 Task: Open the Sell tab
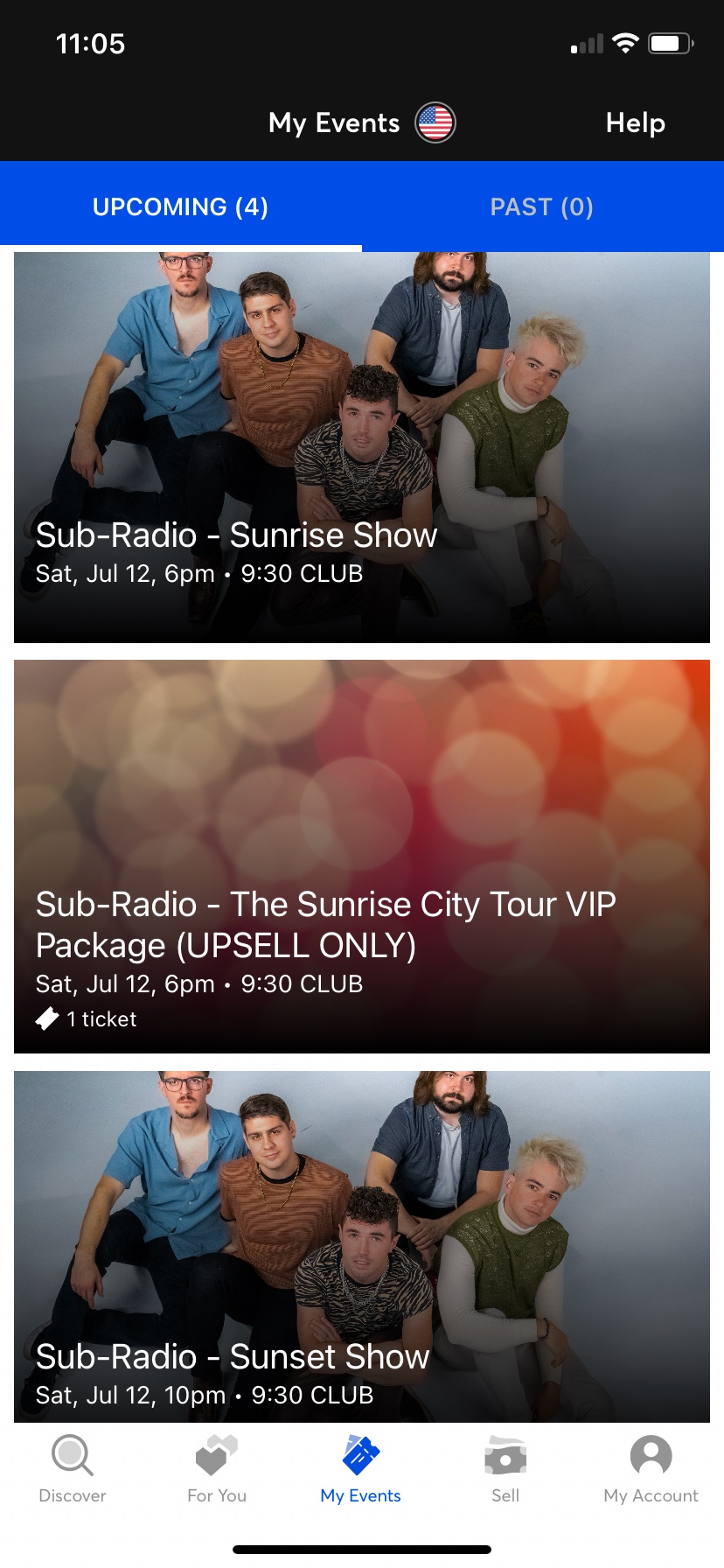coord(505,1469)
